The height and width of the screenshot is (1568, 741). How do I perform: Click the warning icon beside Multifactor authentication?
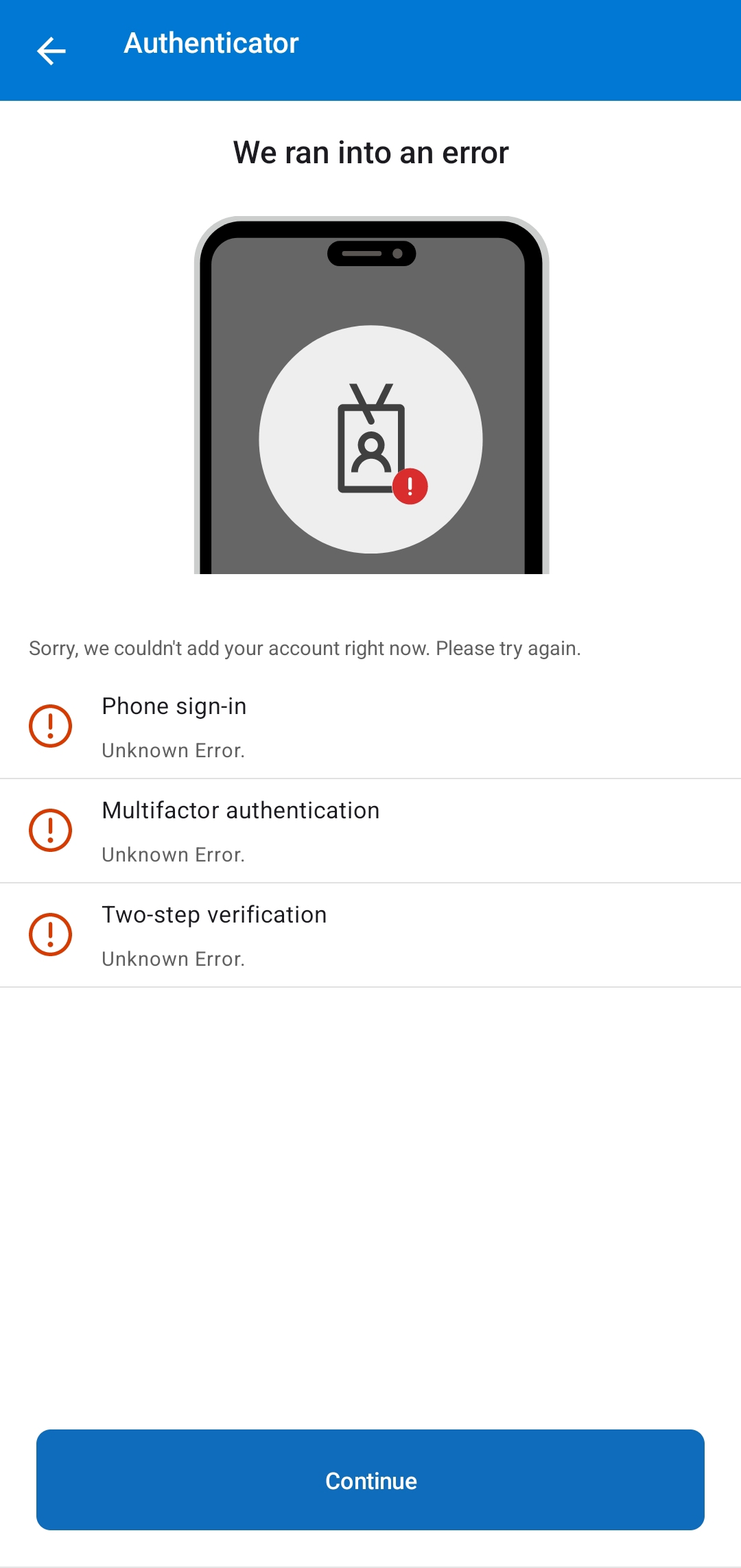(49, 830)
